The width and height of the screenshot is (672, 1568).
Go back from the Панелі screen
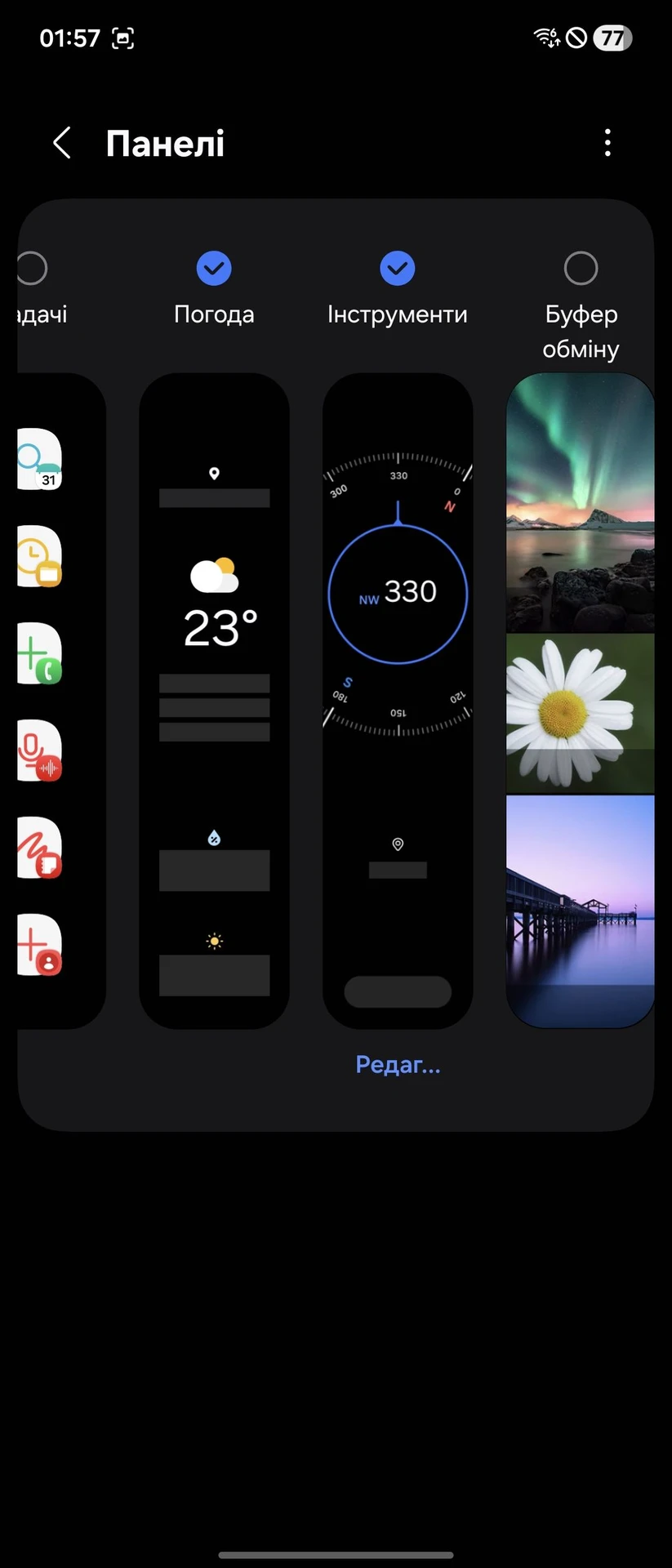(62, 143)
